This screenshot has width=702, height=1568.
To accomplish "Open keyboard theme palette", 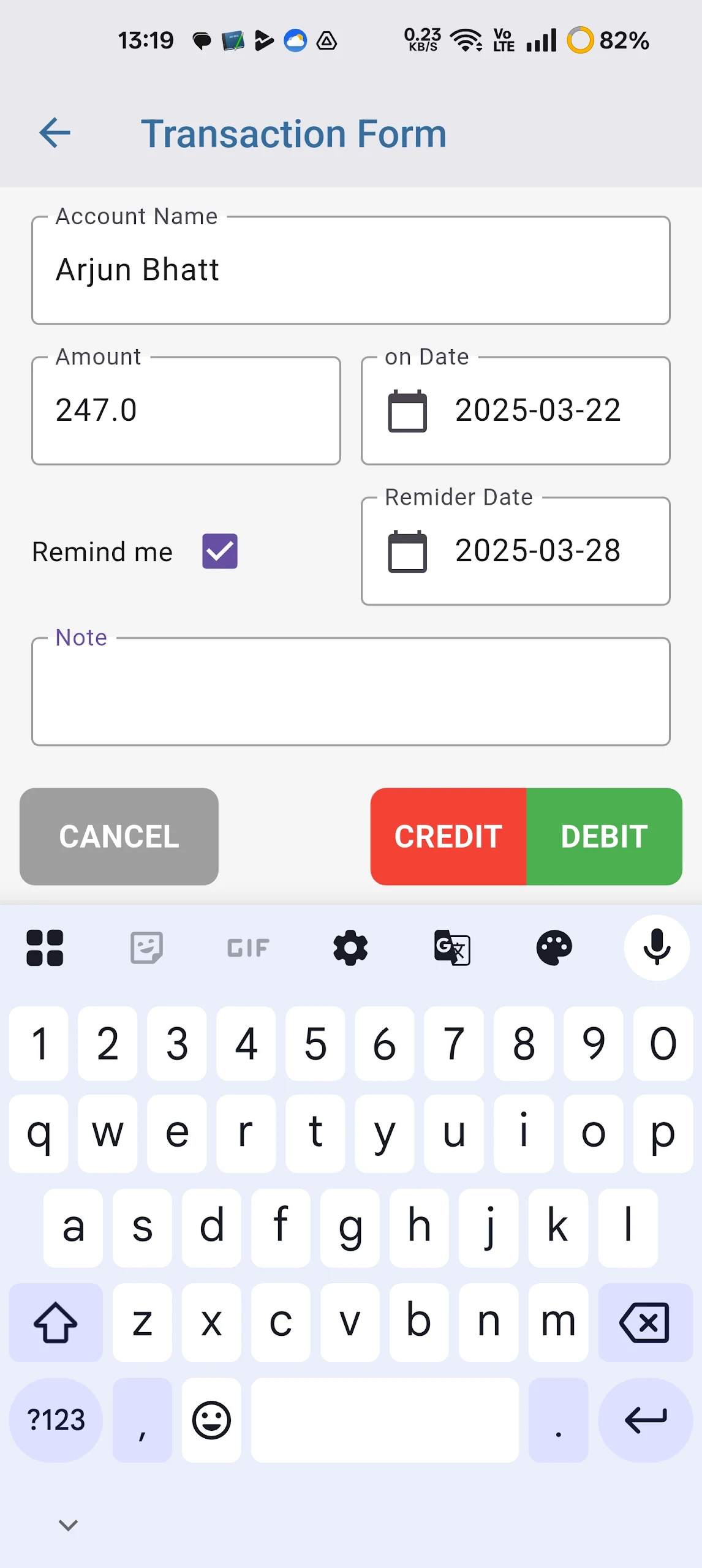I will tap(554, 948).
